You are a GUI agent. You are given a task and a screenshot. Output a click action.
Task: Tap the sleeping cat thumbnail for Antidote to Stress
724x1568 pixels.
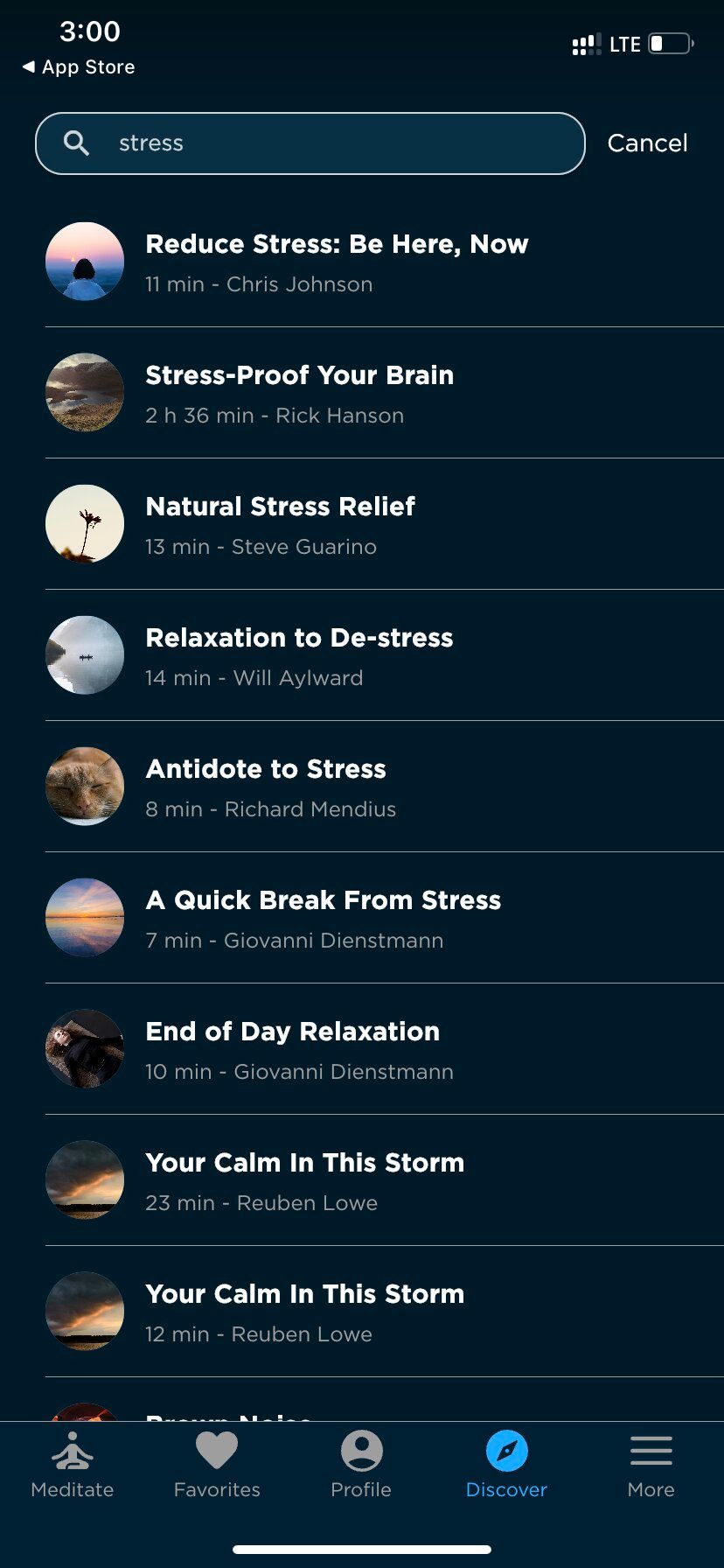(84, 786)
